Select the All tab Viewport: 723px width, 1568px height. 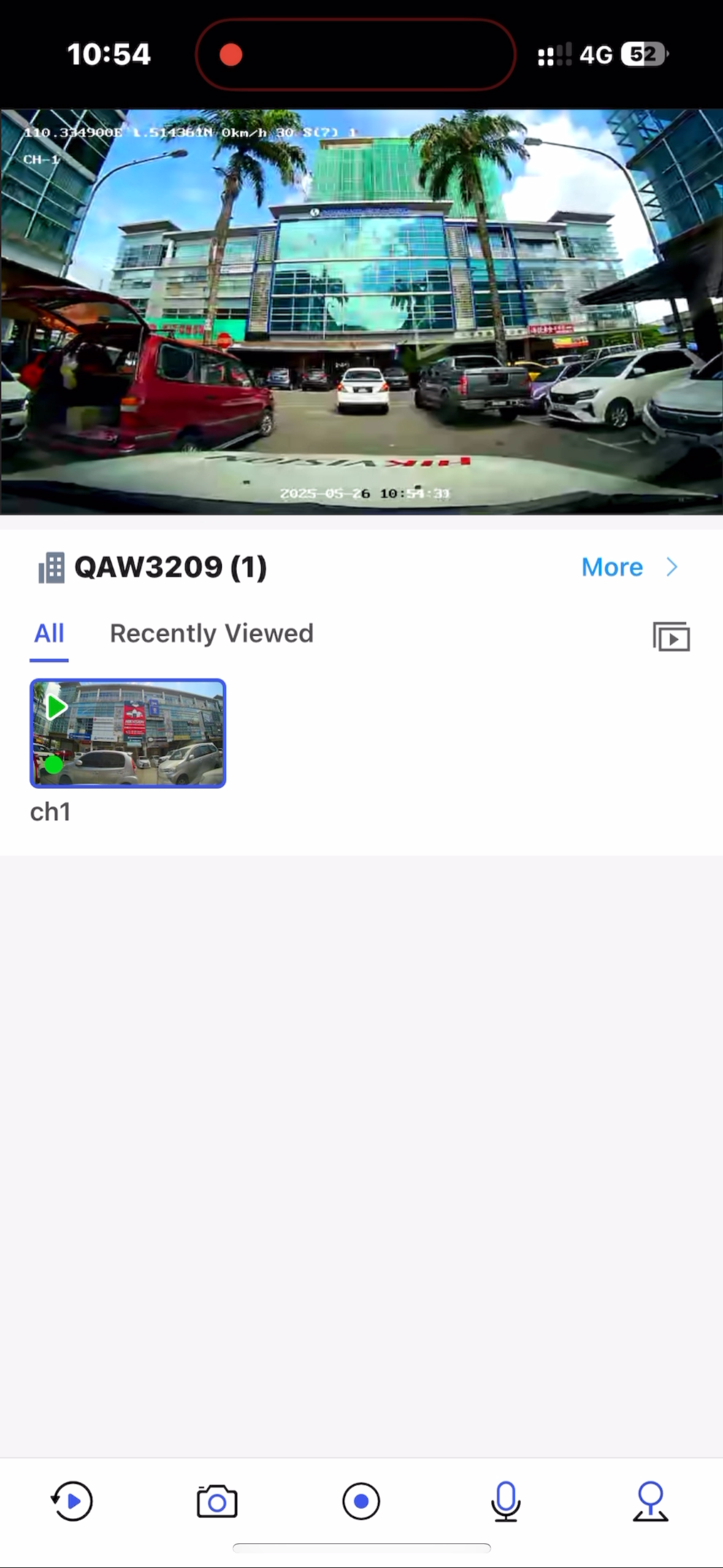pos(49,633)
